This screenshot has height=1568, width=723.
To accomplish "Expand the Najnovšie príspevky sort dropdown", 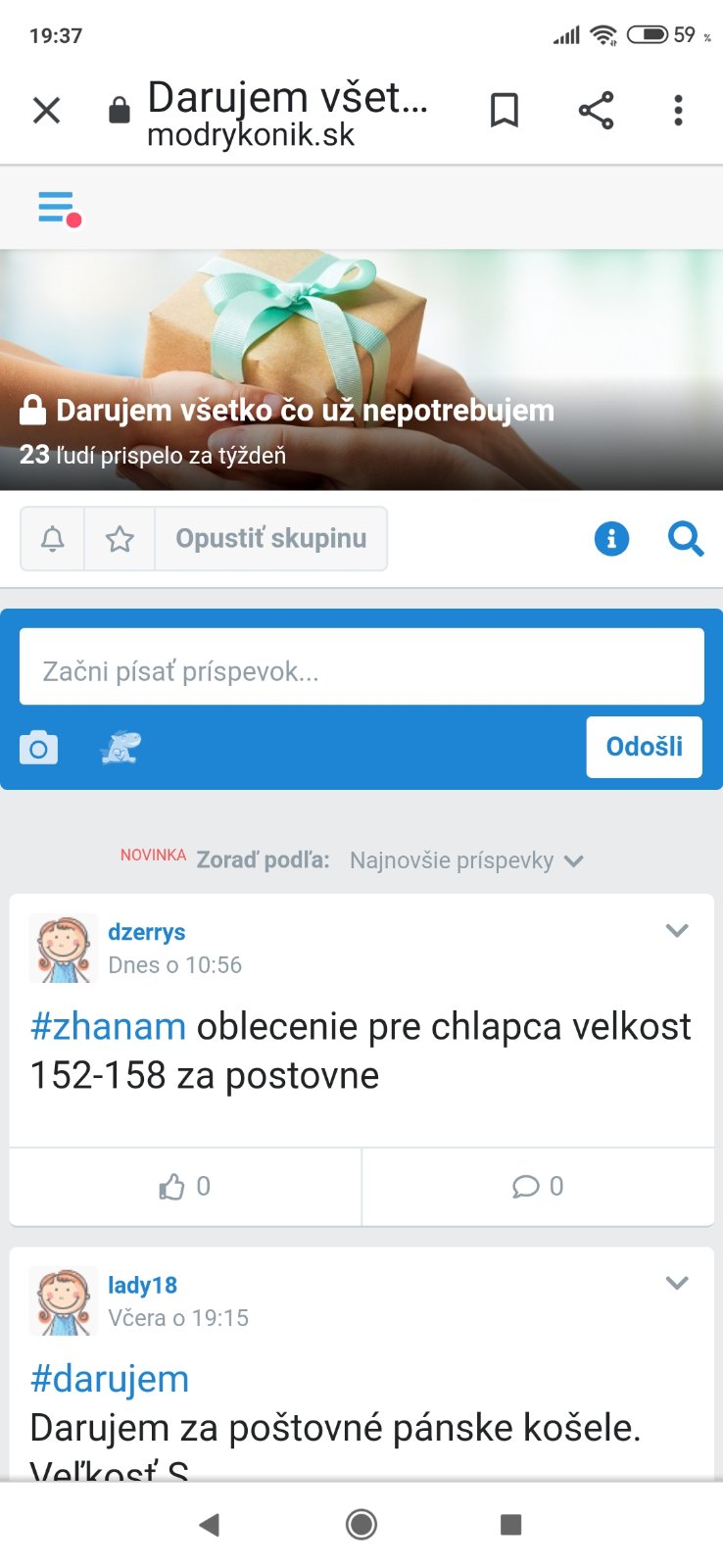I will pyautogui.click(x=466, y=860).
